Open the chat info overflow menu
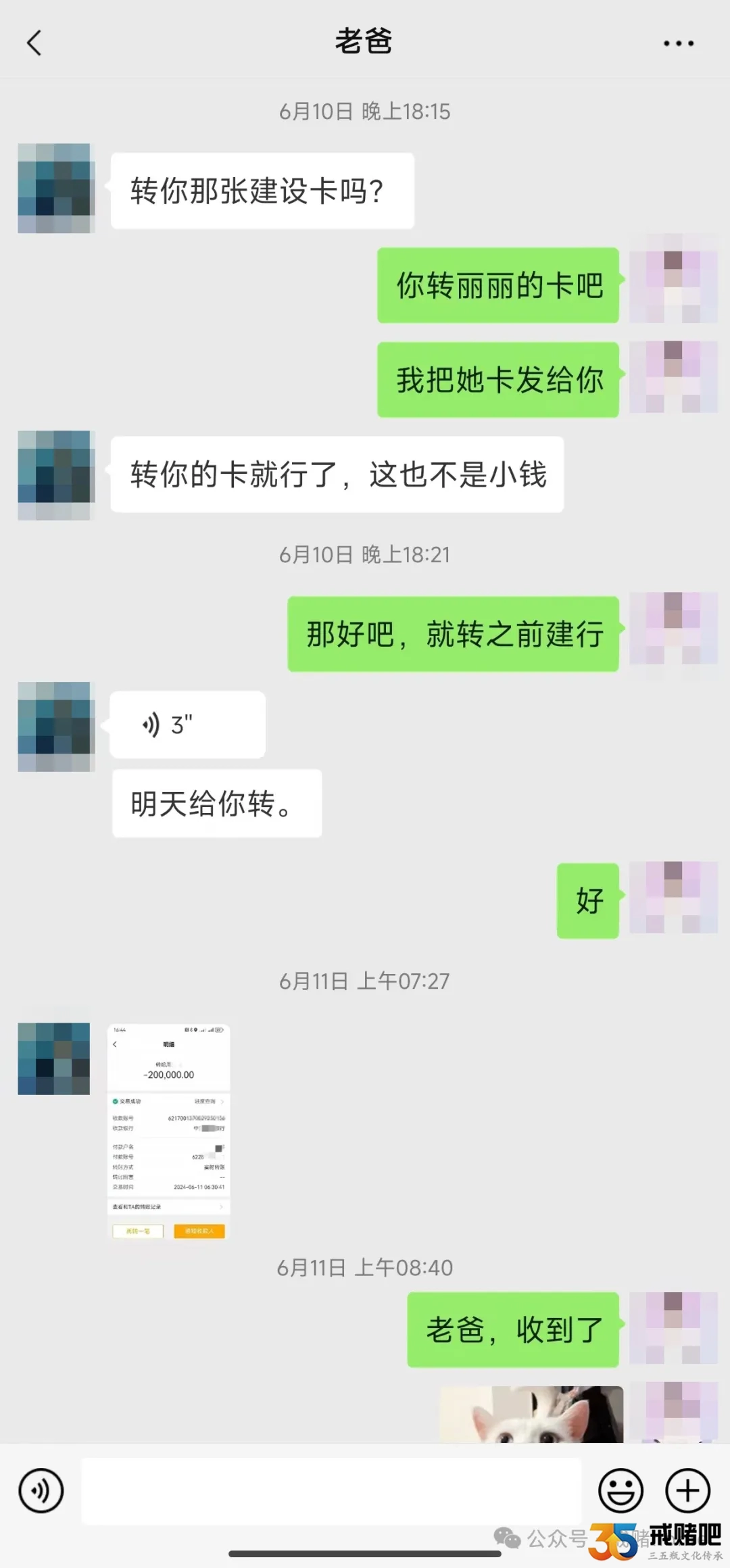730x1568 pixels. coord(678,43)
